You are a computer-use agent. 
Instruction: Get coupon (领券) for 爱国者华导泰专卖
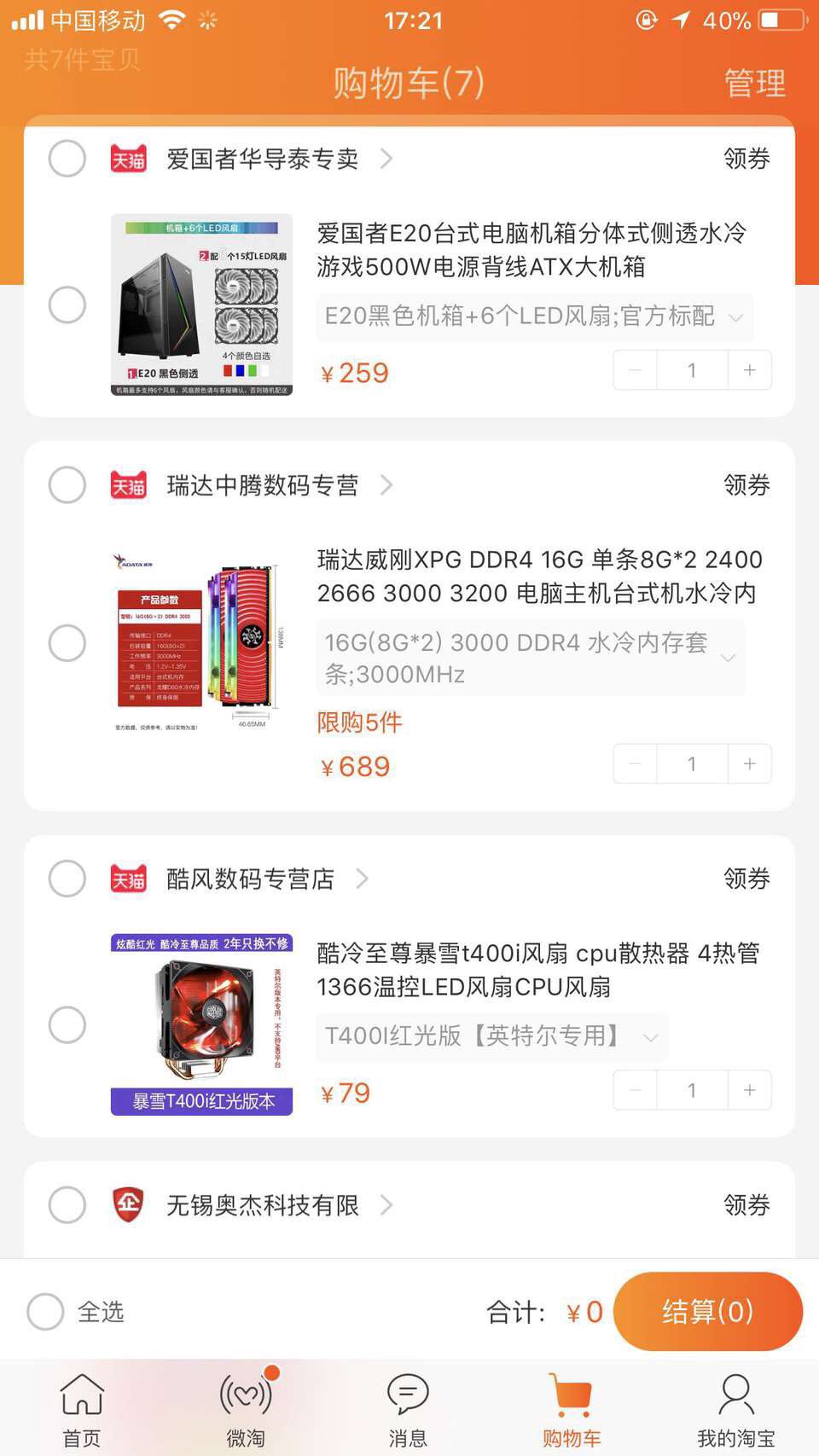tap(746, 159)
